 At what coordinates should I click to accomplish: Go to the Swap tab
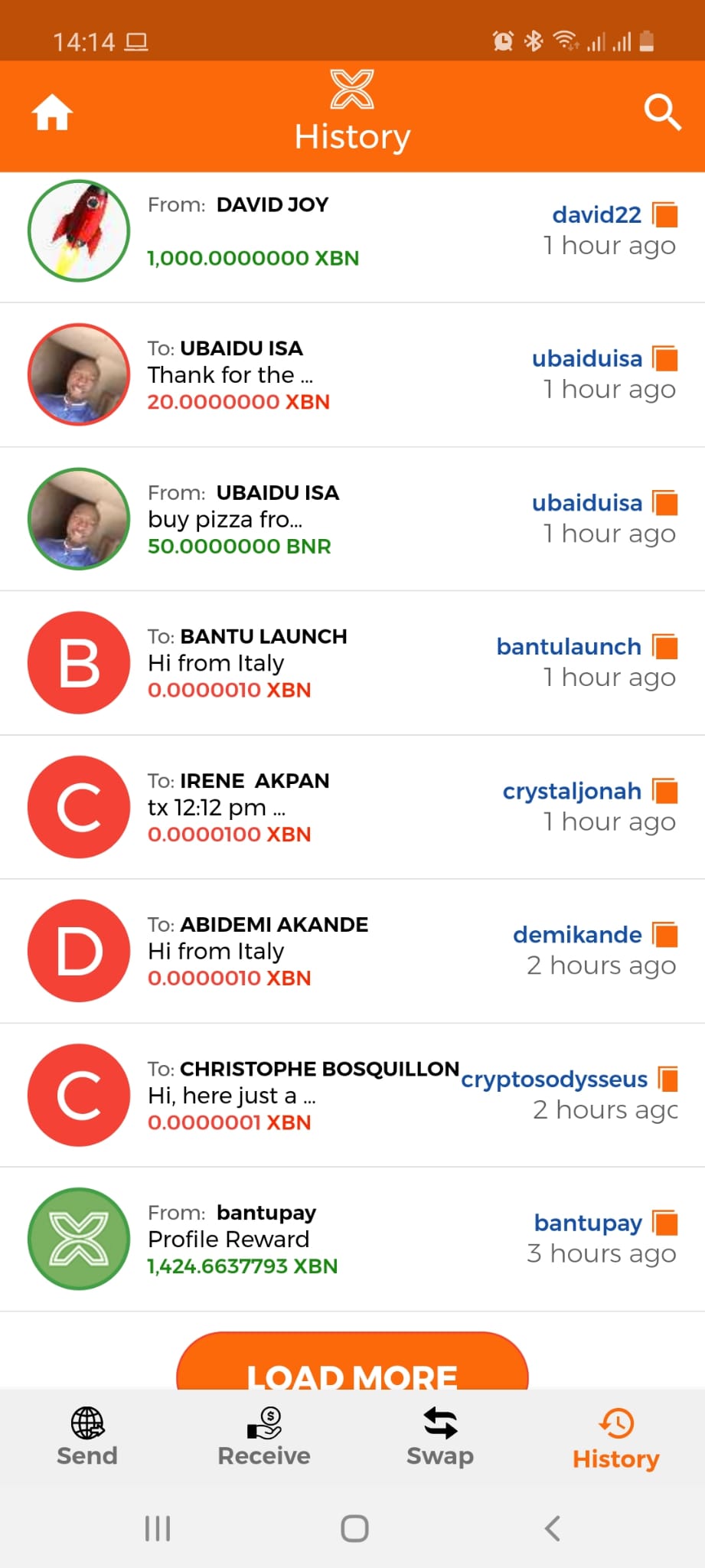pos(440,1437)
